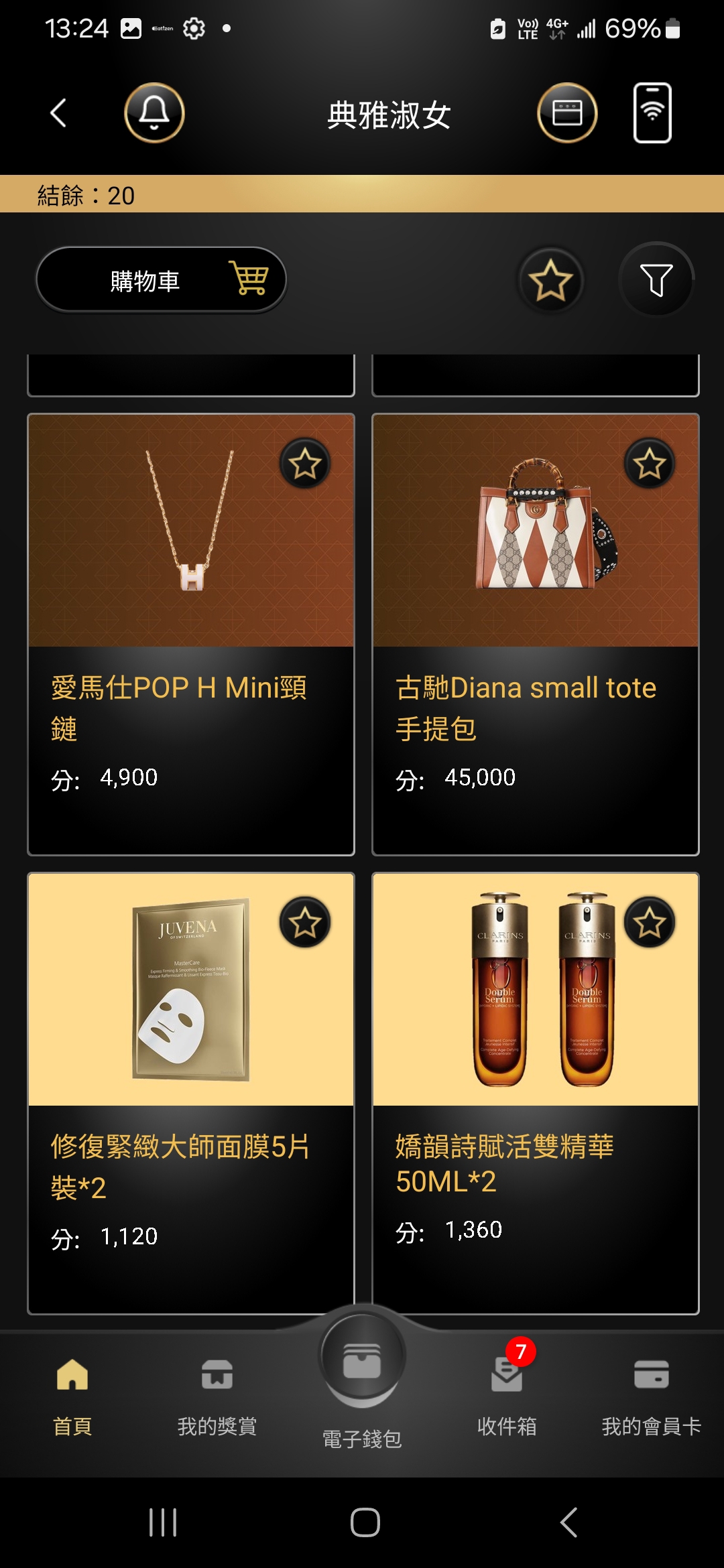
Task: Open the 古馳Diana small tote手提包 item
Action: (x=536, y=635)
